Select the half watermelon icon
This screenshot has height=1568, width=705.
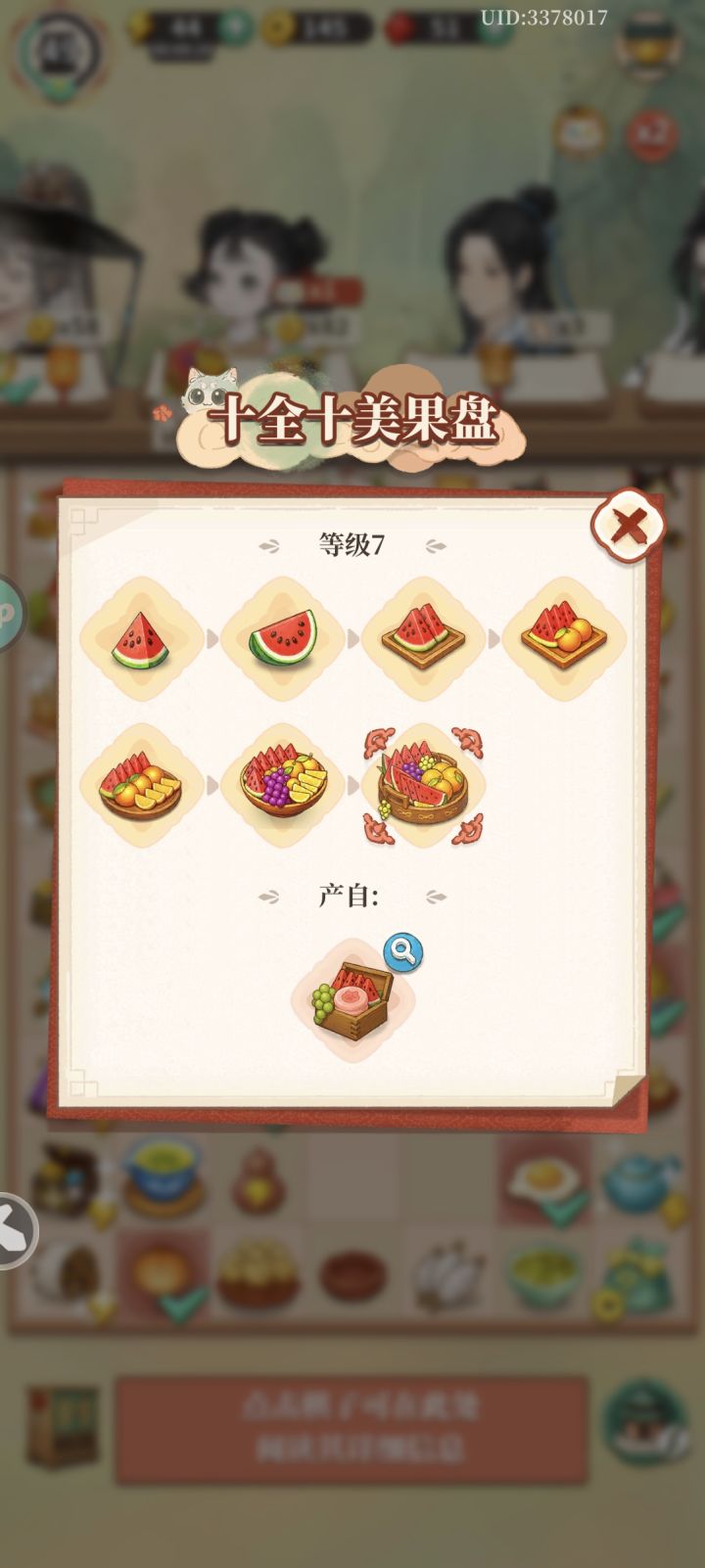click(x=284, y=636)
